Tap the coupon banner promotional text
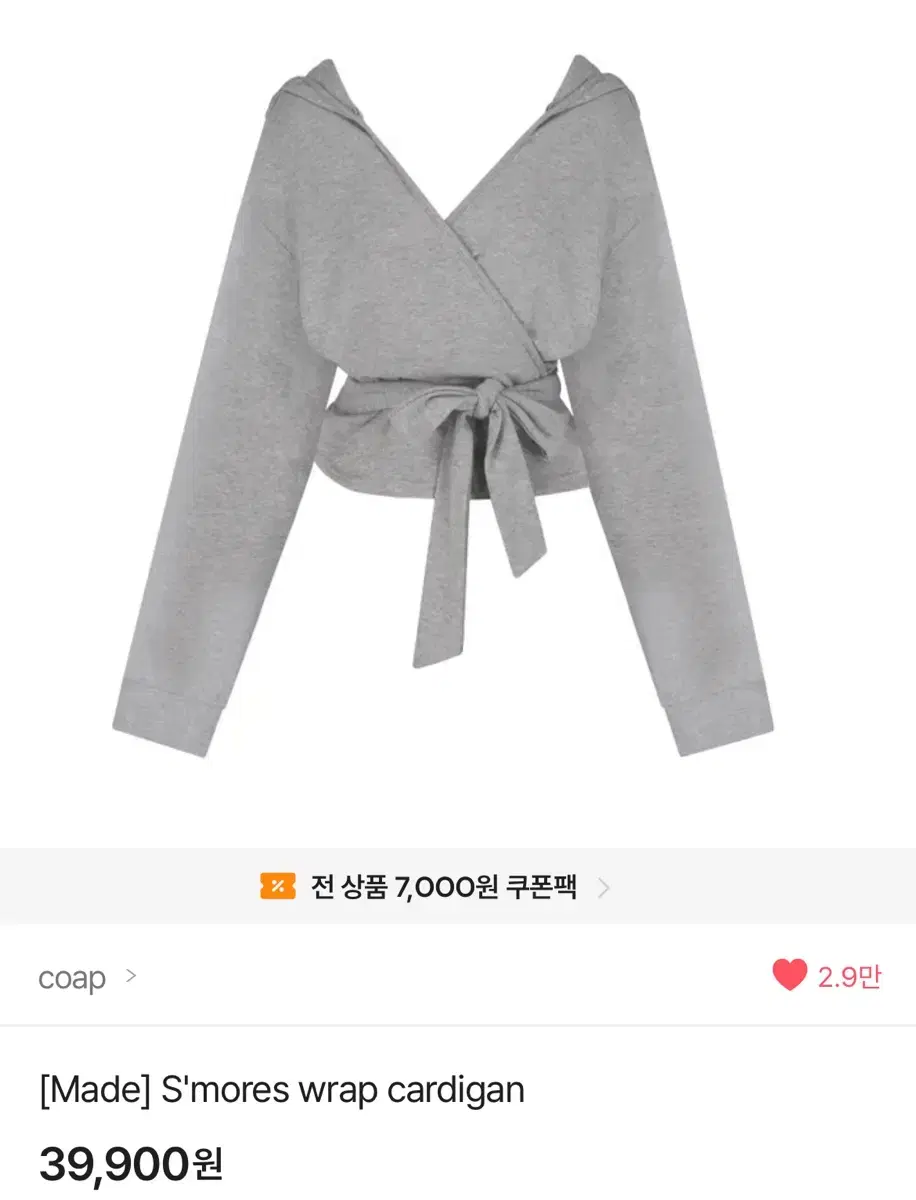 pyautogui.click(x=445, y=887)
